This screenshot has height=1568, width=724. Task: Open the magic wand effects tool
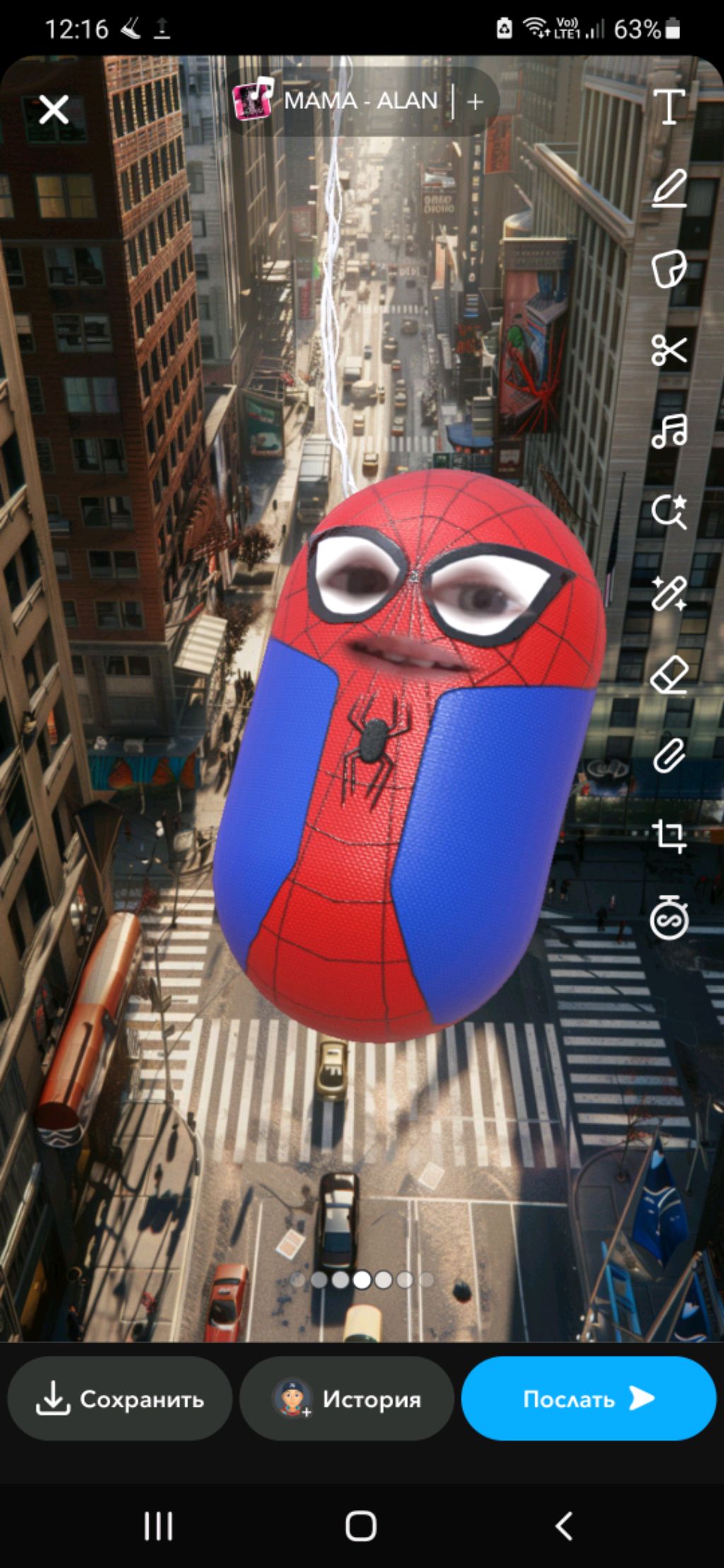pyautogui.click(x=669, y=593)
